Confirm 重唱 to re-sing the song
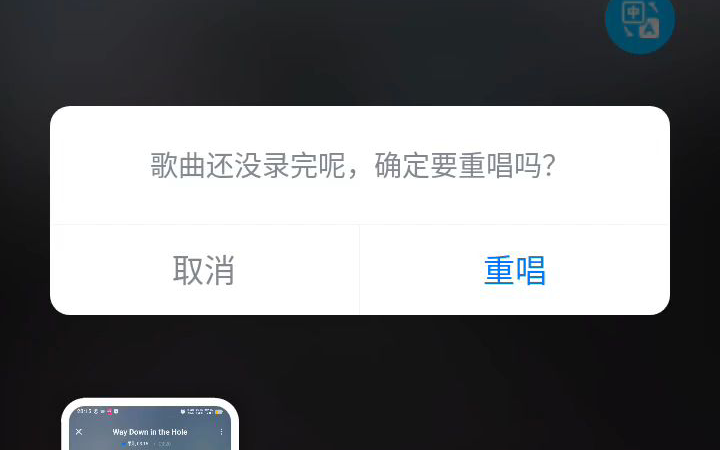Viewport: 720px width, 450px height. click(x=514, y=270)
